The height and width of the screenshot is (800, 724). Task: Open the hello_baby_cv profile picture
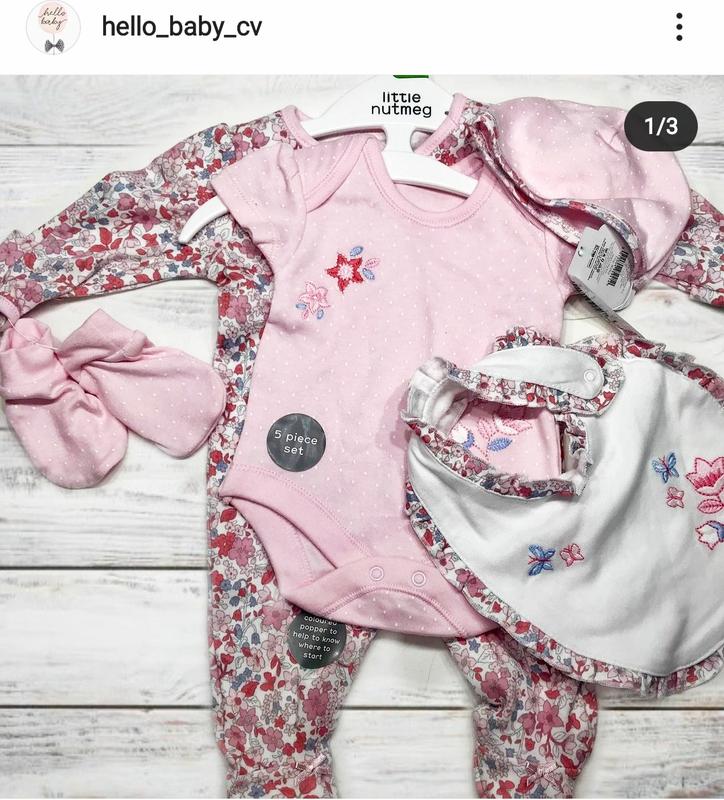tap(53, 28)
